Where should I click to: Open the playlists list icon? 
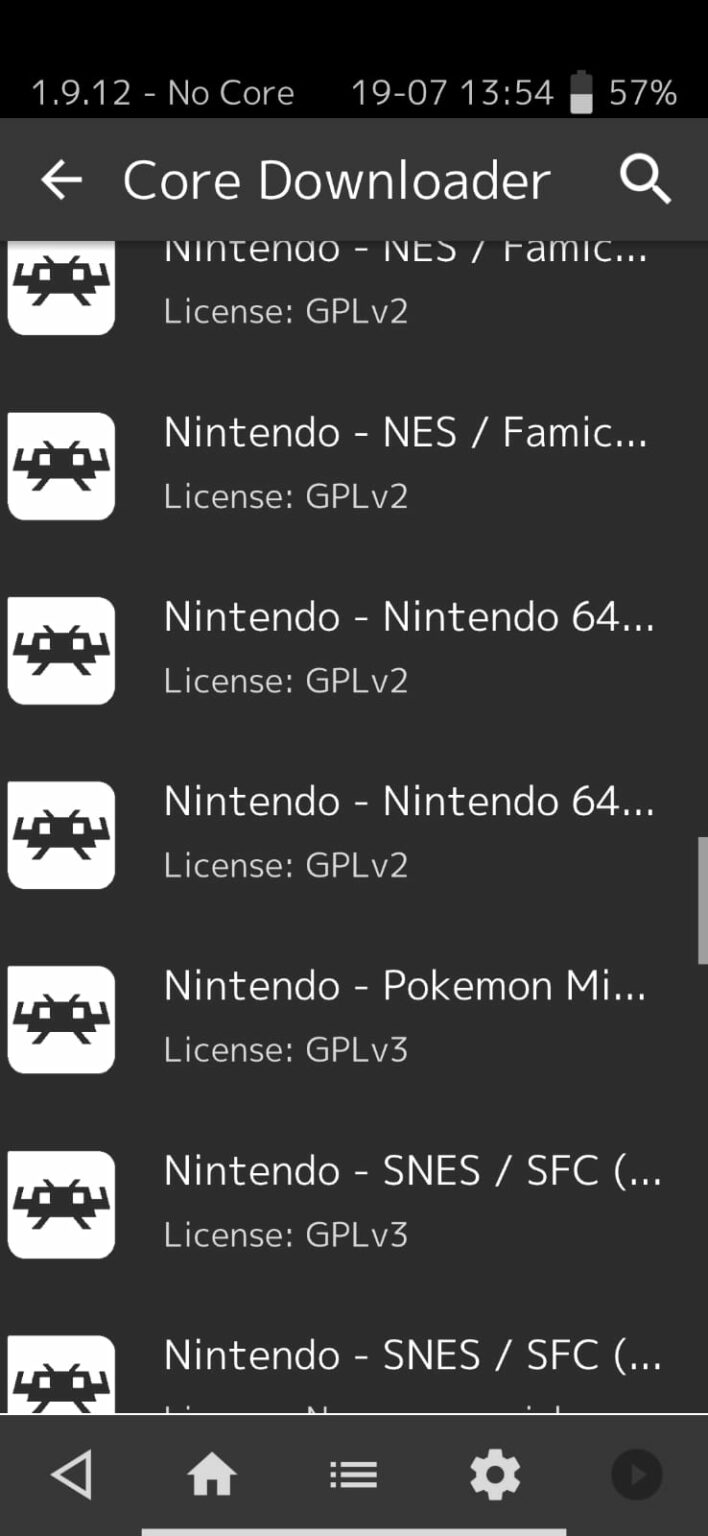click(x=353, y=1475)
